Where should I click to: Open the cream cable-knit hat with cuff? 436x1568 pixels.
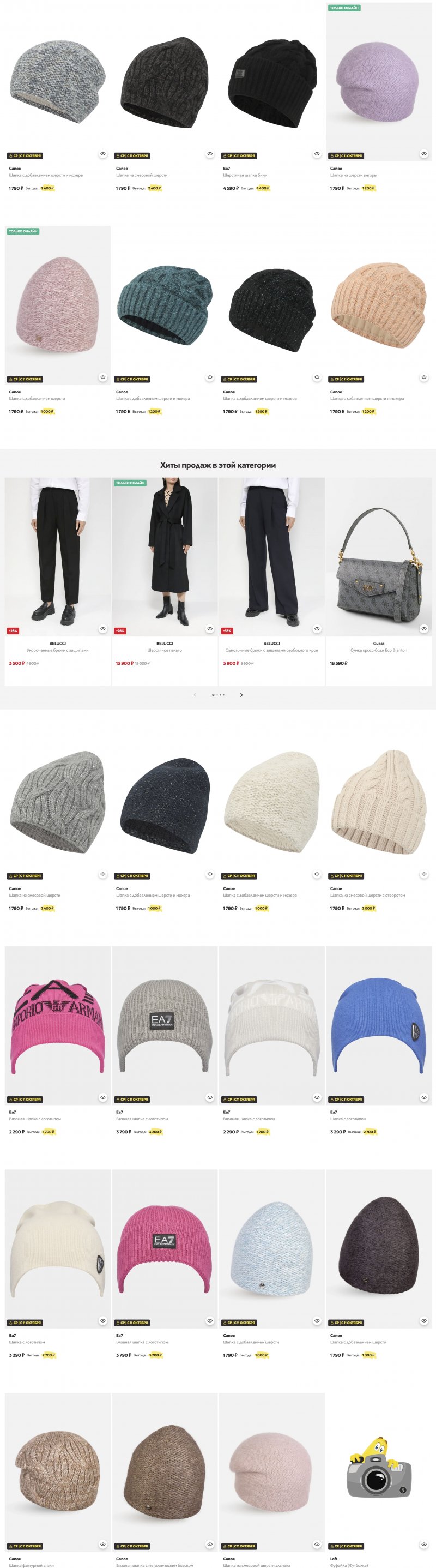coord(378,802)
